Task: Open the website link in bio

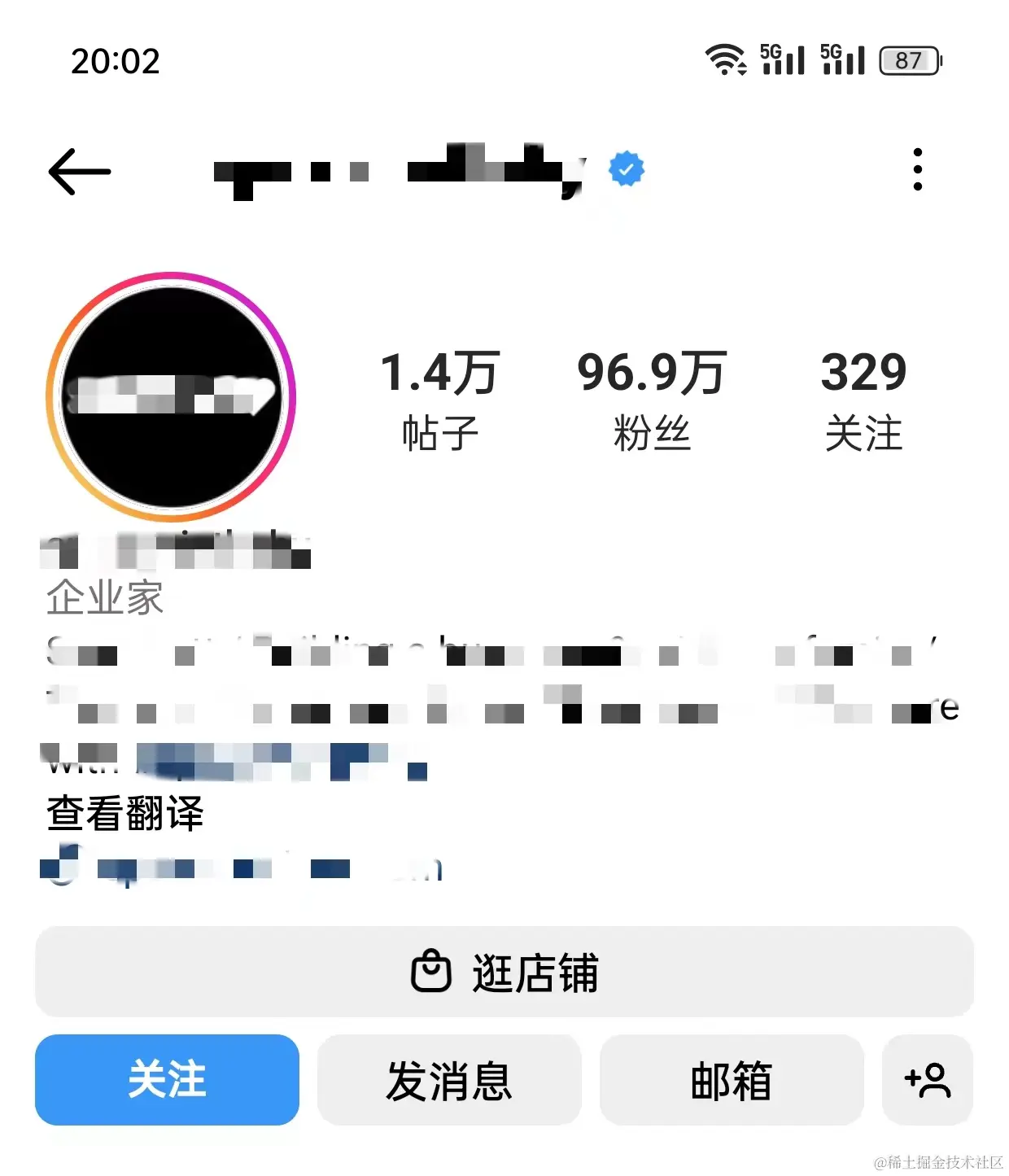Action: (244, 869)
